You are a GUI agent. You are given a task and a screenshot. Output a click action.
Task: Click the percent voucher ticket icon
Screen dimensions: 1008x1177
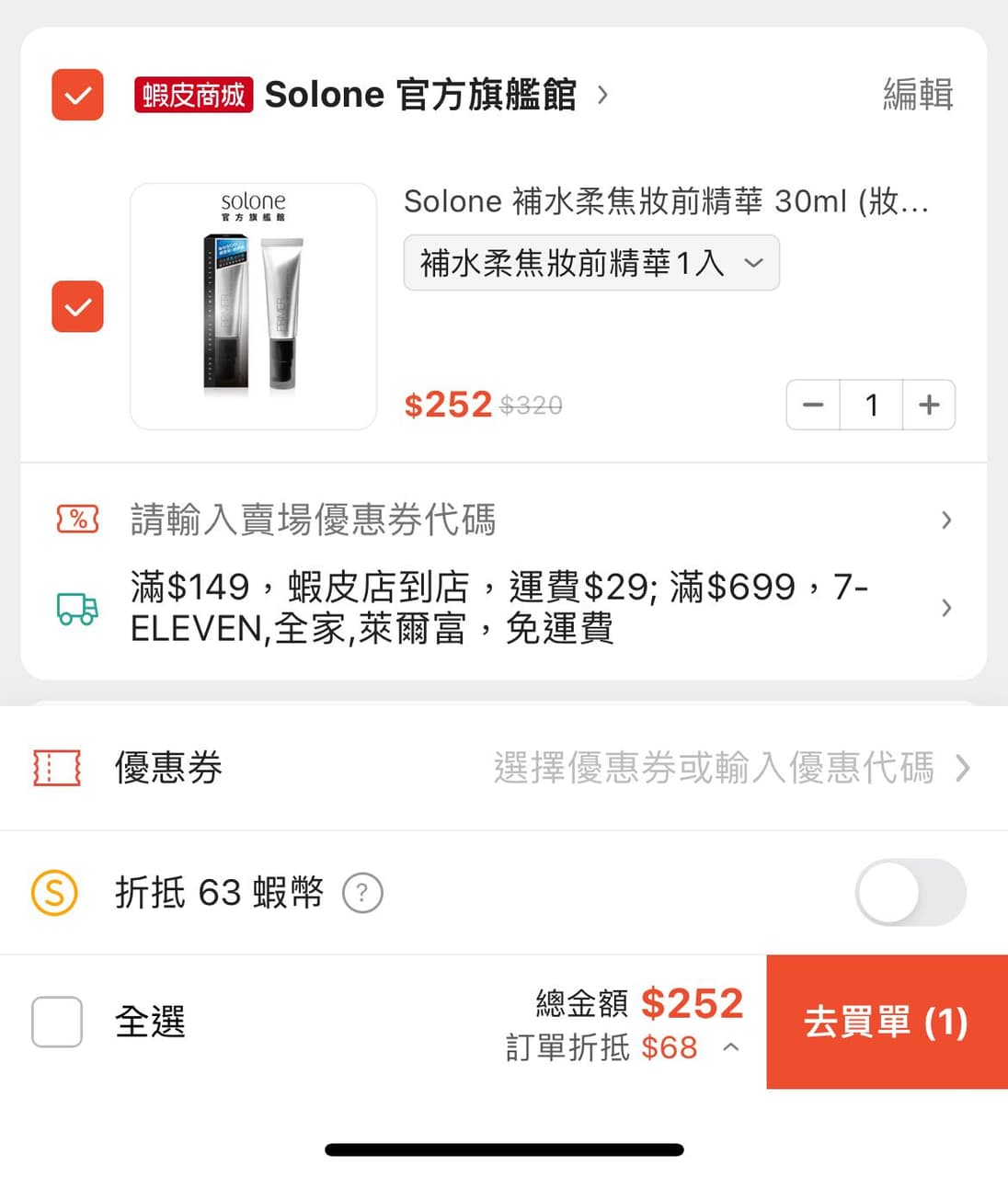point(77,519)
